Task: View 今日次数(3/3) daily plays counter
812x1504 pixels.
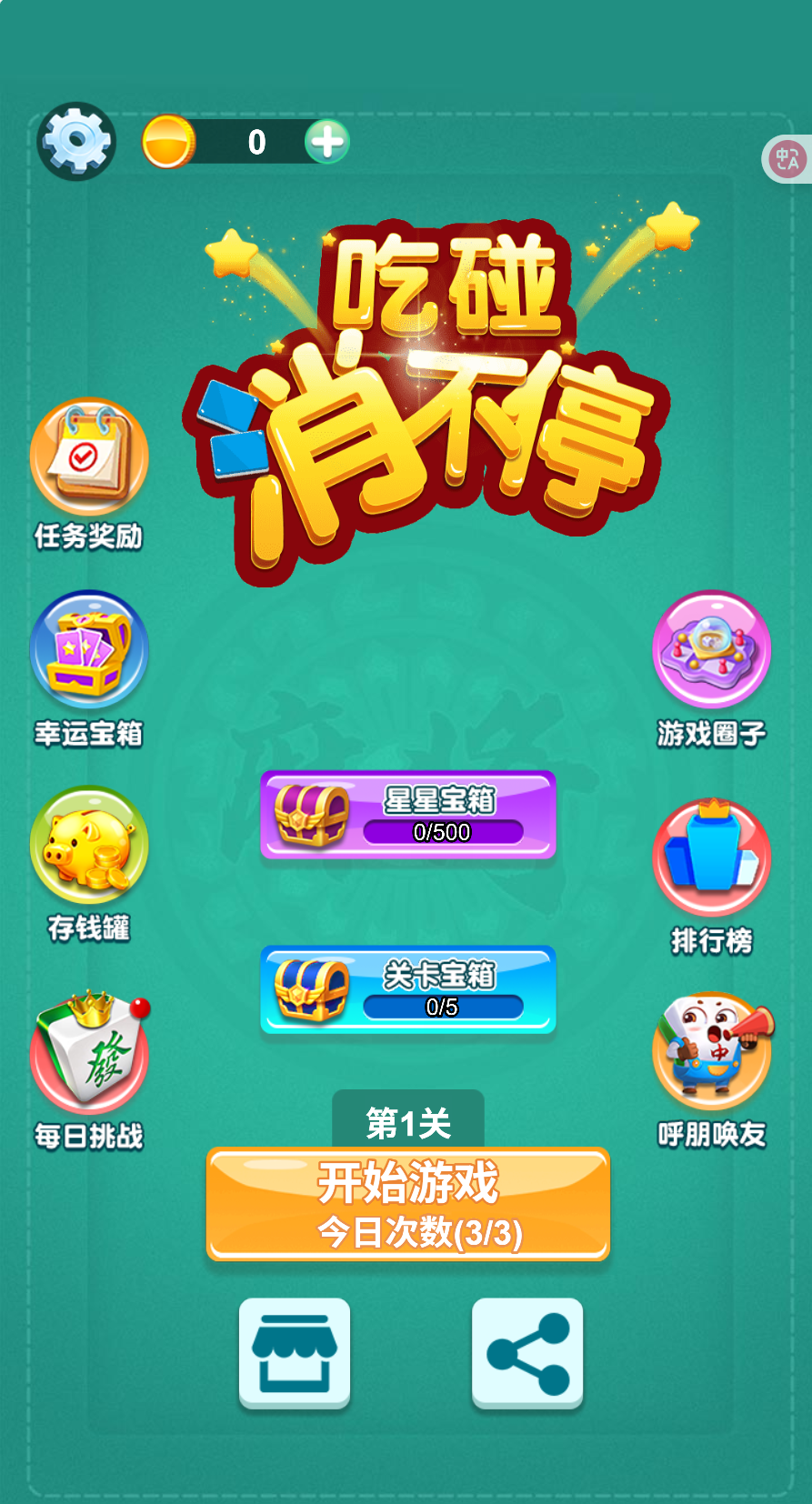Action: pyautogui.click(x=408, y=1234)
